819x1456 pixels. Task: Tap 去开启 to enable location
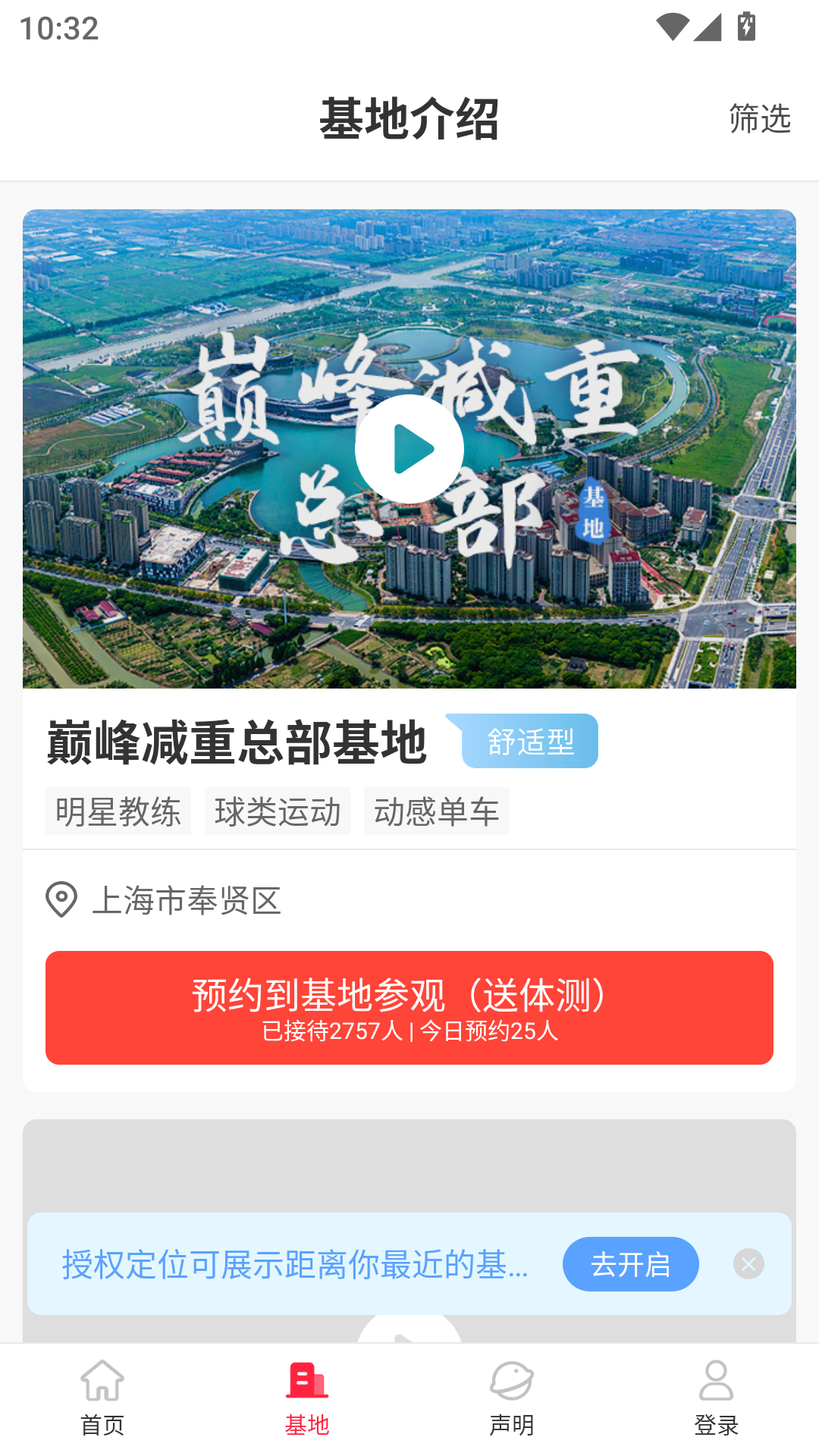pos(630,1264)
